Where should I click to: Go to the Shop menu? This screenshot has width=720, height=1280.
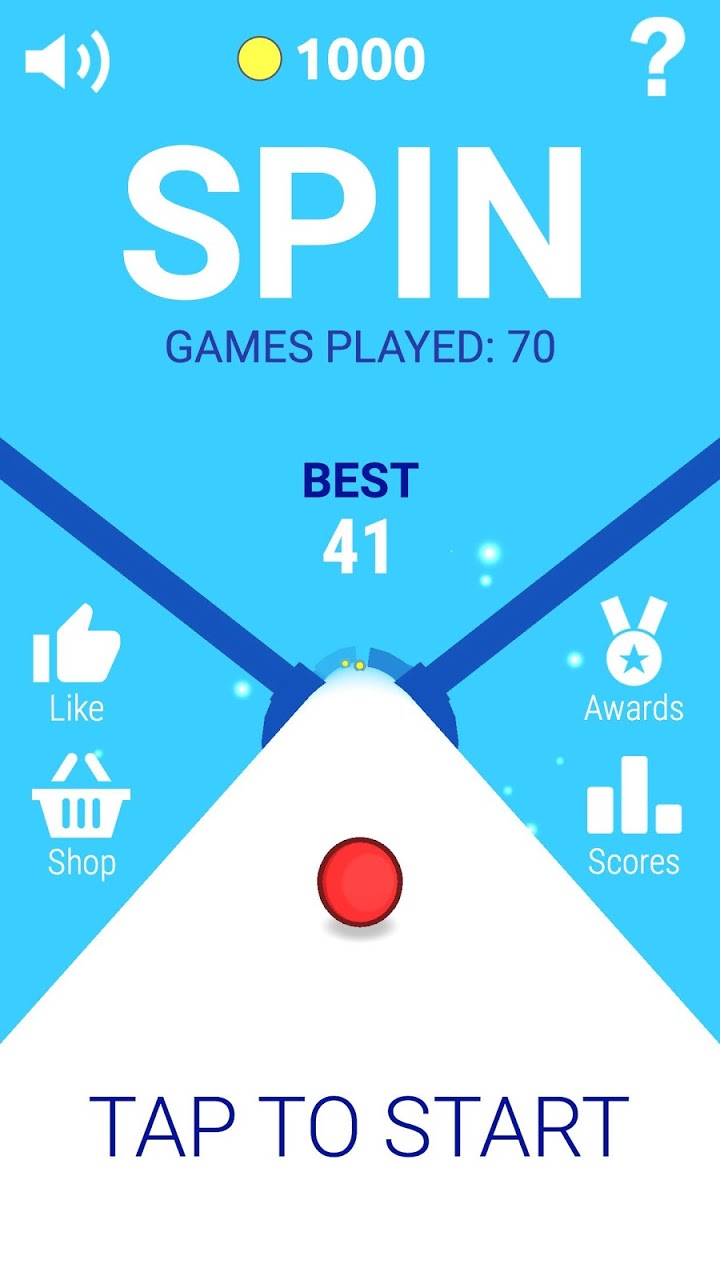tap(80, 810)
